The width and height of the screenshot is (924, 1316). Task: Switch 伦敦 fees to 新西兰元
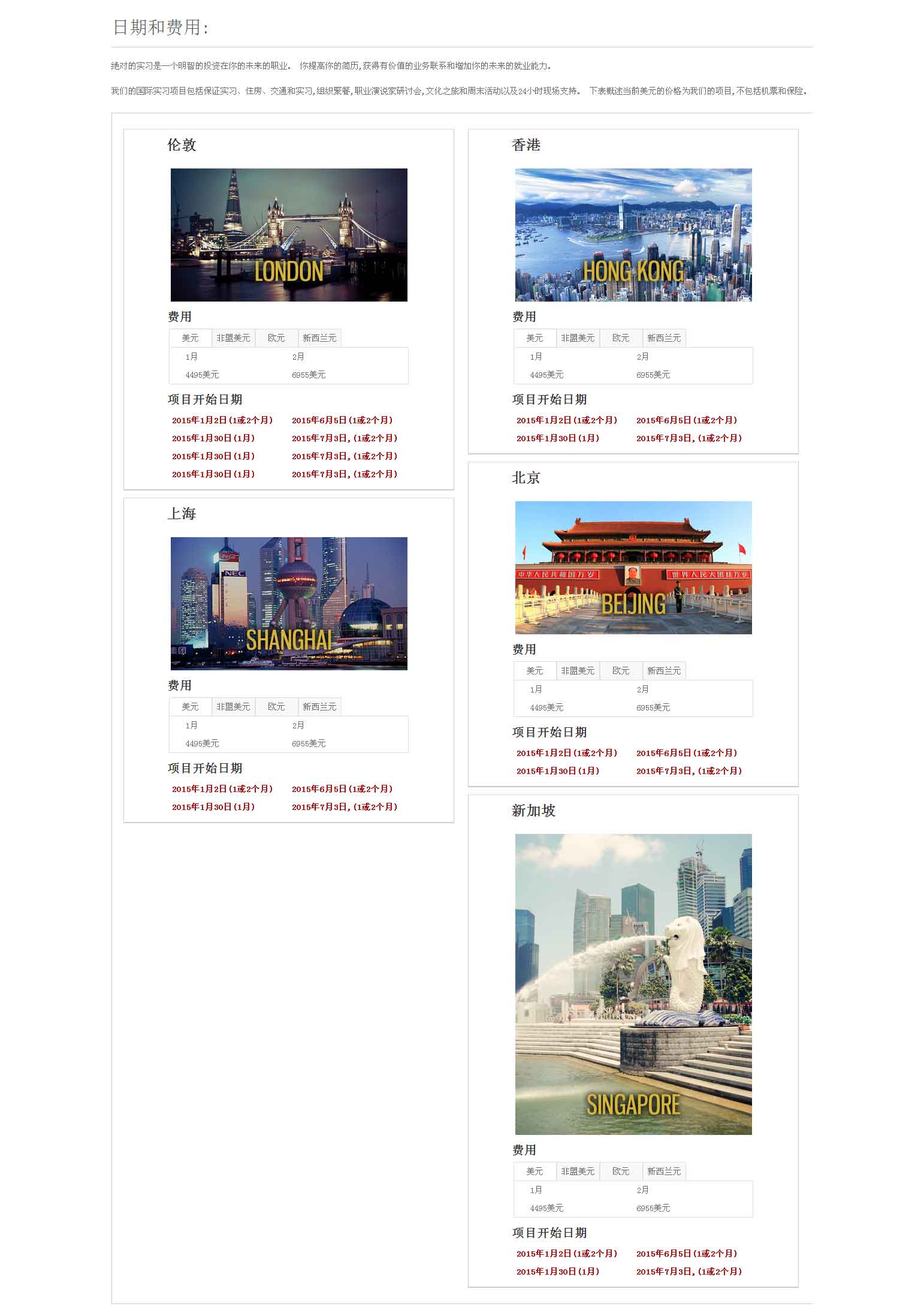coord(319,338)
